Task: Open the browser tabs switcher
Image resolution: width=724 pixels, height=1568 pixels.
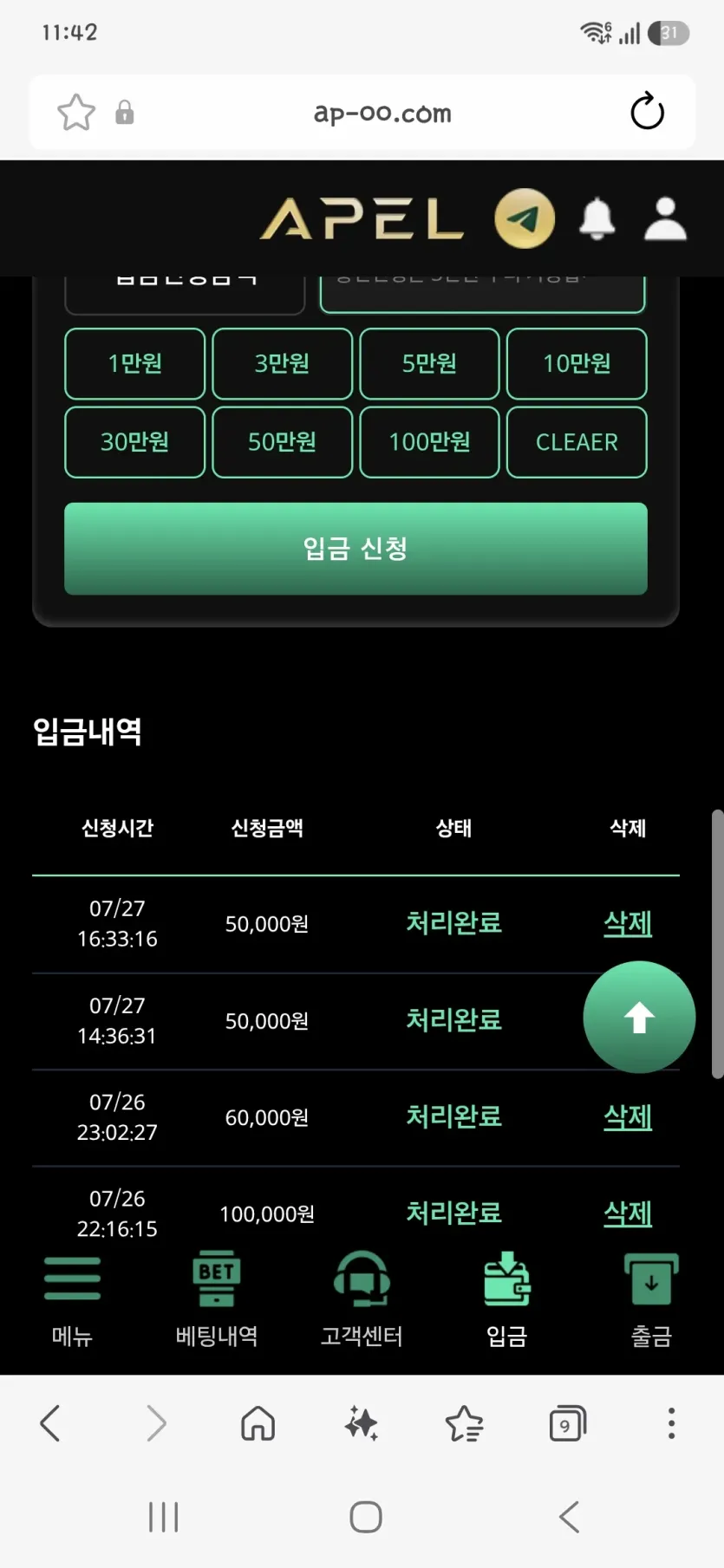Action: (x=568, y=1423)
